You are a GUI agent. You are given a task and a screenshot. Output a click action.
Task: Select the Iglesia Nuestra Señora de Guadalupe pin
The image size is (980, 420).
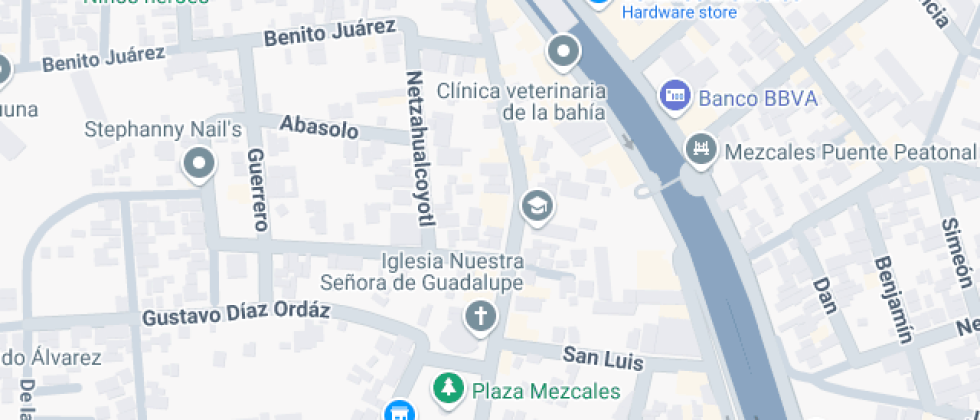pyautogui.click(x=480, y=318)
